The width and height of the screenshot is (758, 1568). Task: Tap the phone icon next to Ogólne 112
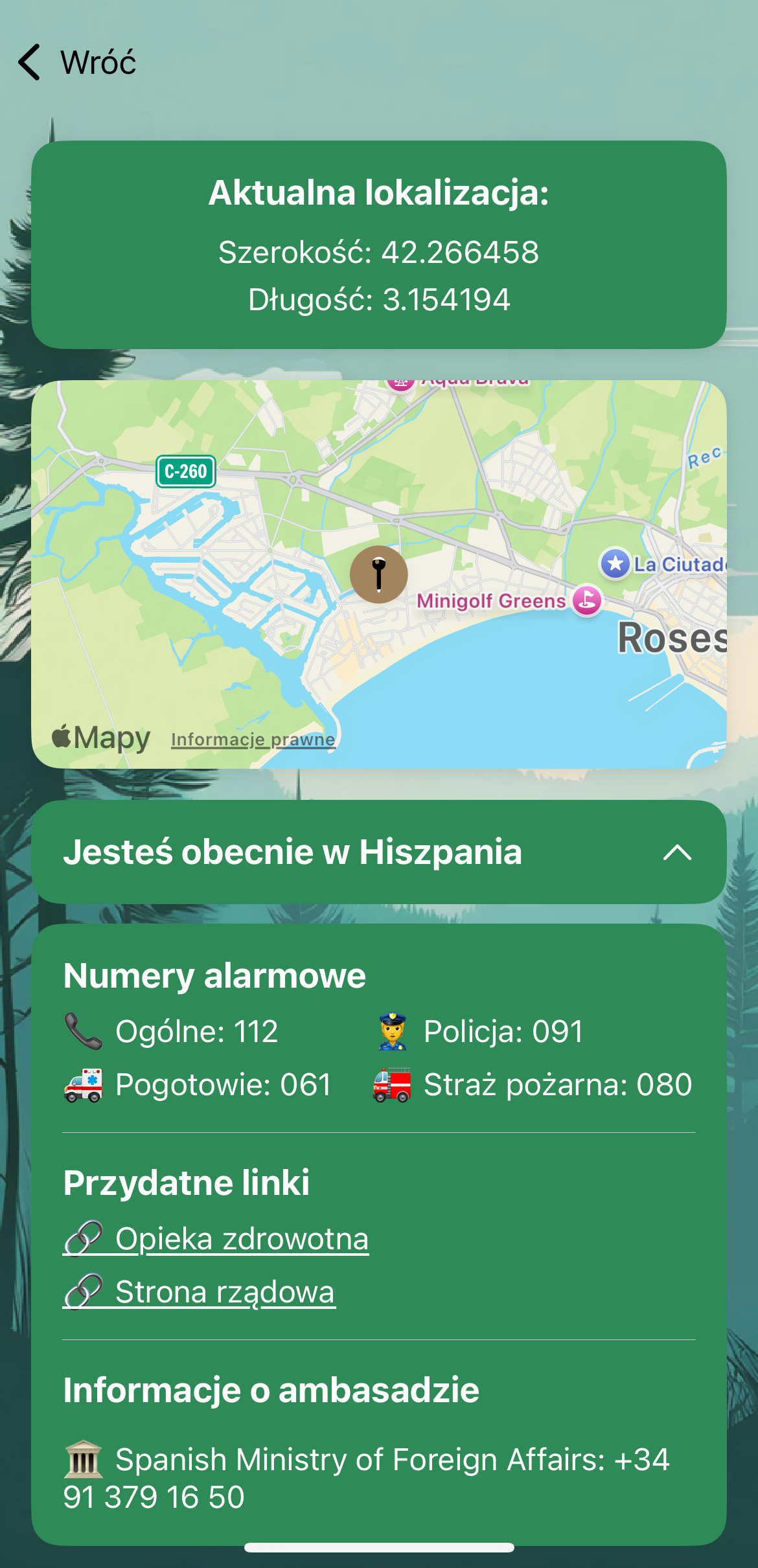click(x=85, y=1032)
